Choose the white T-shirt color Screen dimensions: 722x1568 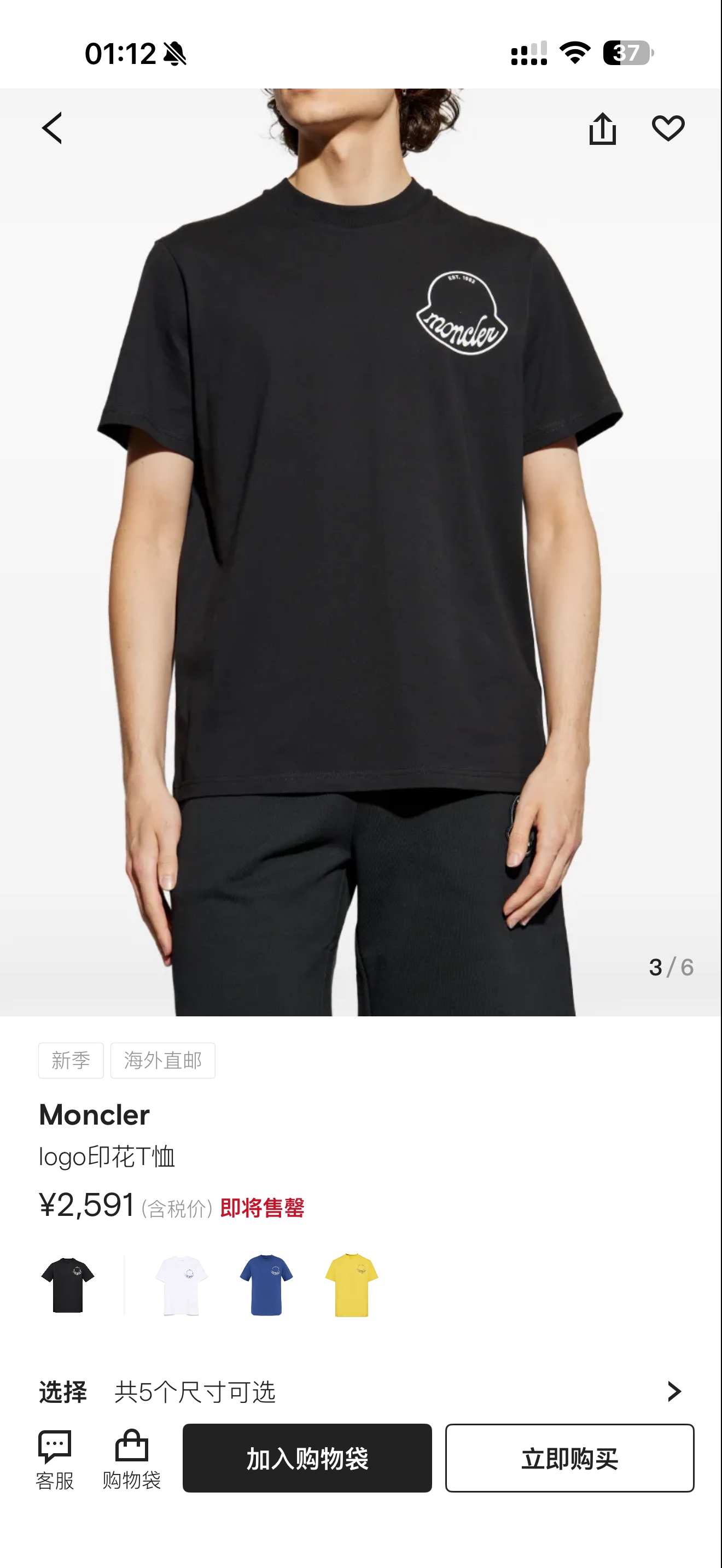pos(182,1284)
